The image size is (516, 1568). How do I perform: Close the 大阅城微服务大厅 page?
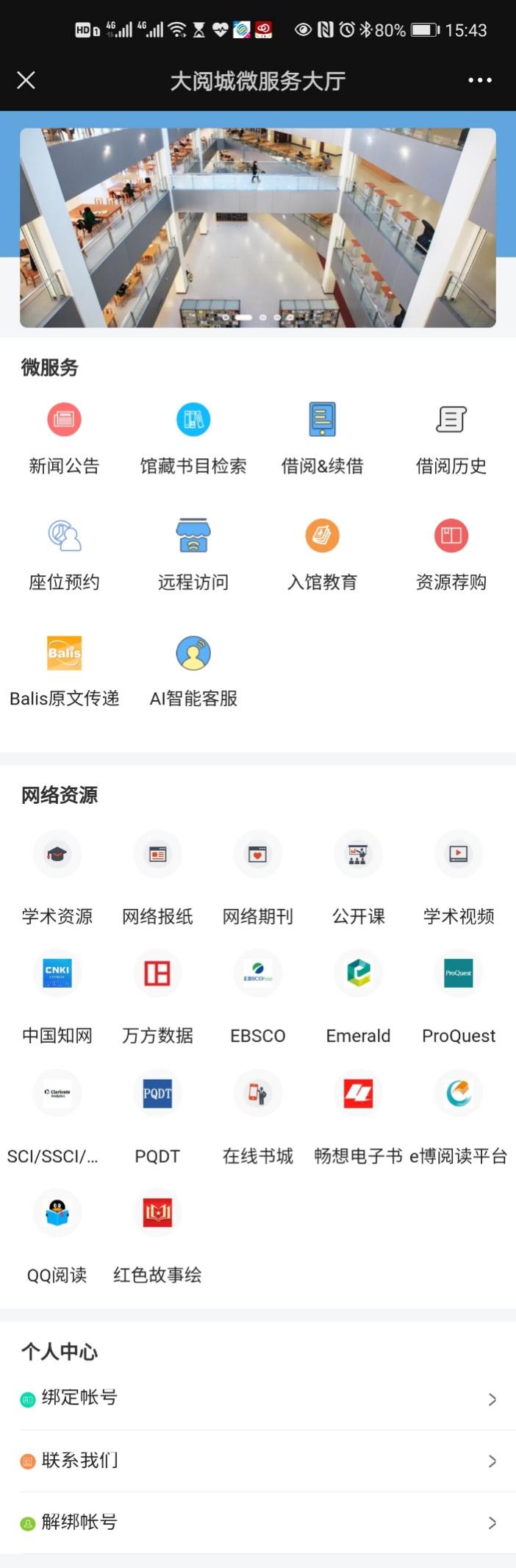coord(26,80)
